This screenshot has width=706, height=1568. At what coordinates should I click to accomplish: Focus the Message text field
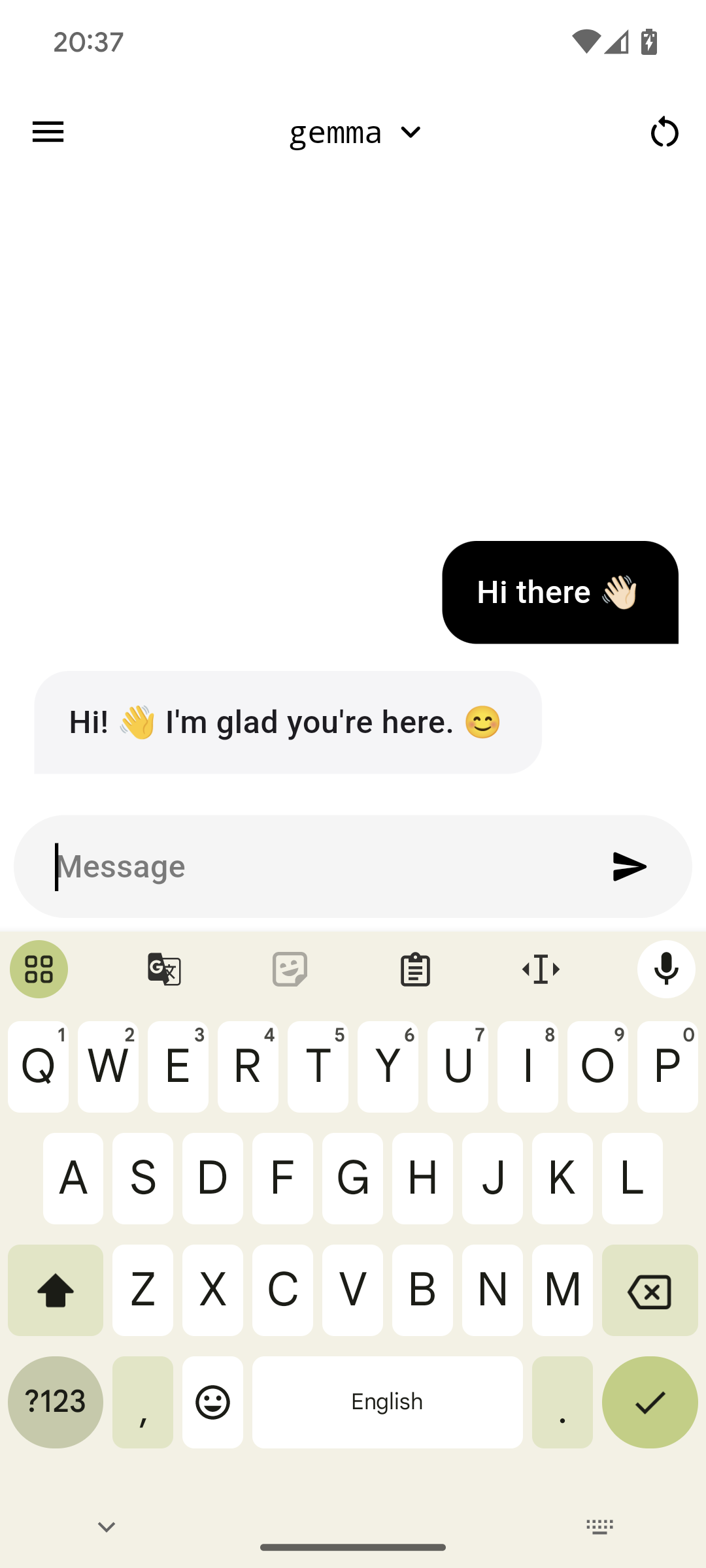point(314,866)
